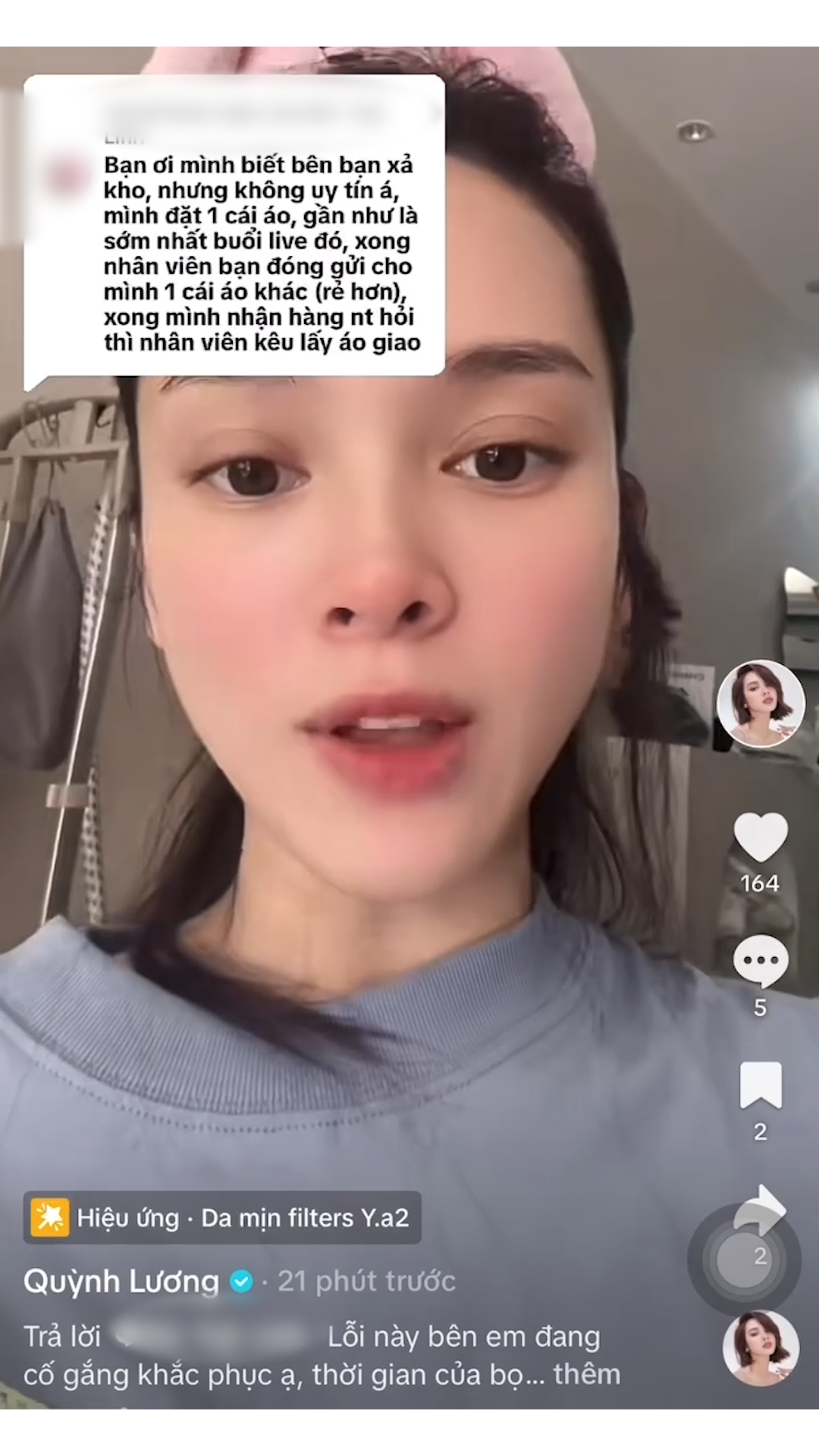Open the sound disc at the bottom
The image size is (819, 1456).
click(x=761, y=1348)
